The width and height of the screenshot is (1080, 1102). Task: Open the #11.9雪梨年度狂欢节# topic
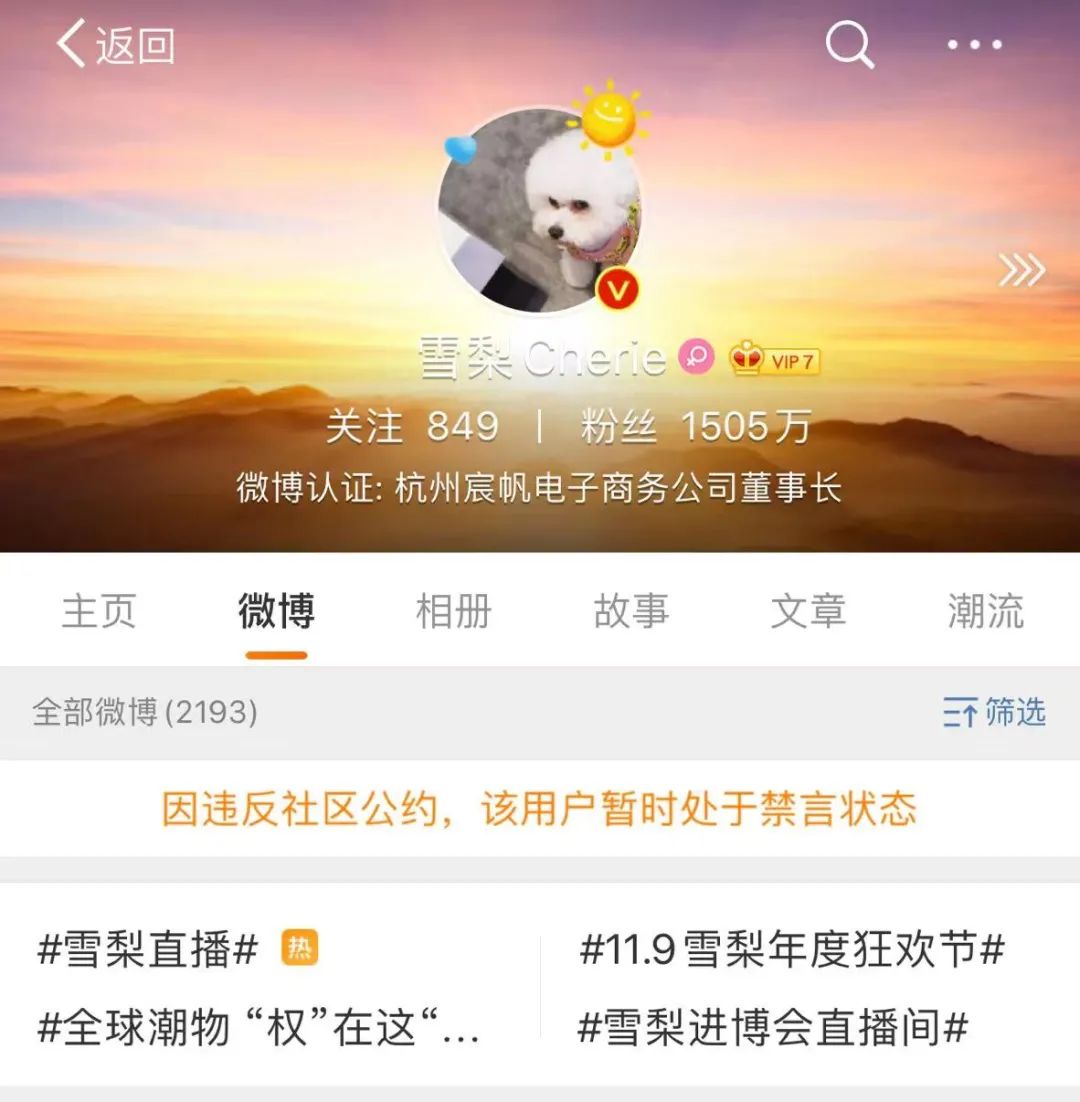click(791, 949)
